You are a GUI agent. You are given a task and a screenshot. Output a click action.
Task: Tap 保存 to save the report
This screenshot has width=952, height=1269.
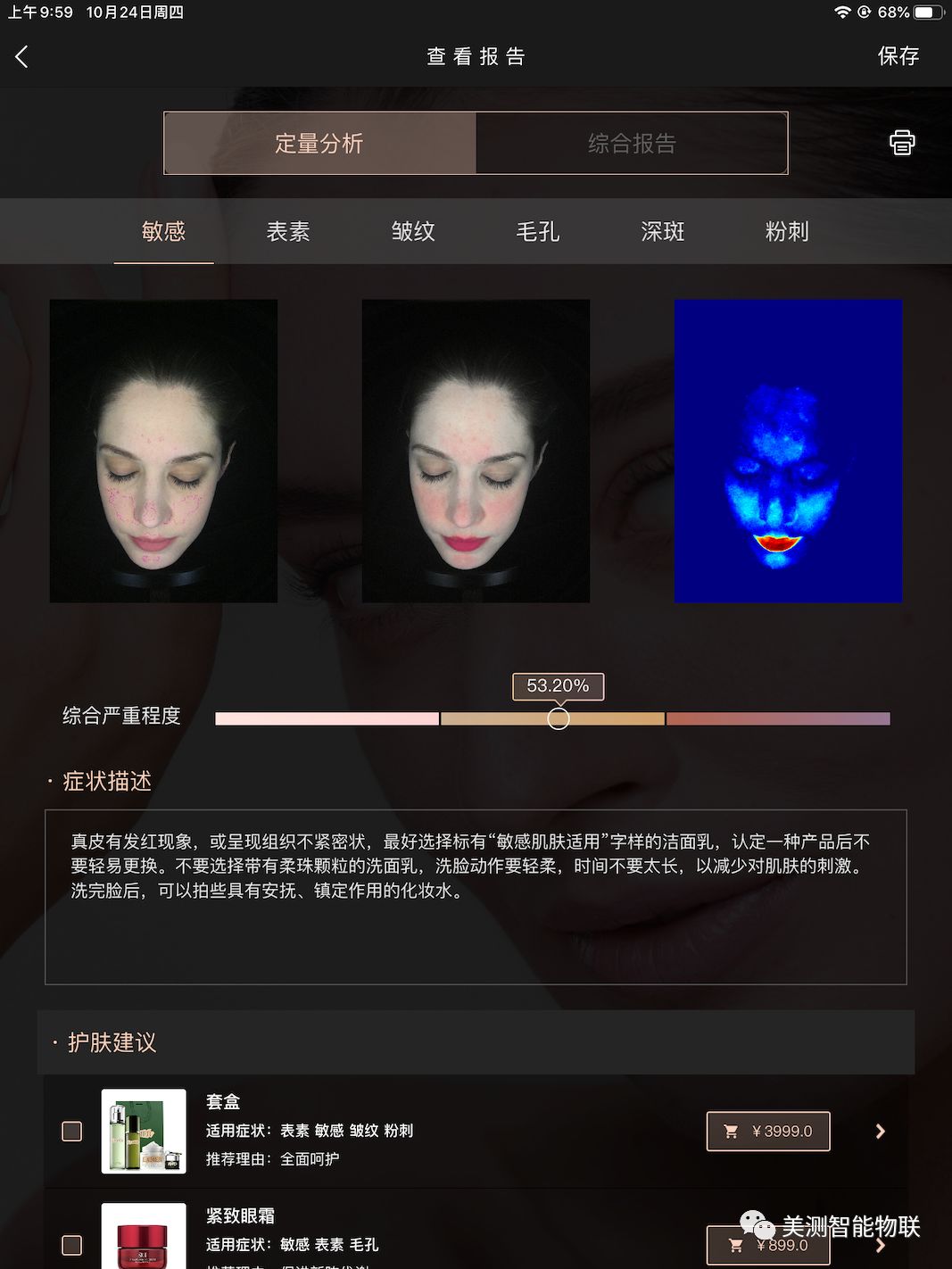coord(898,56)
